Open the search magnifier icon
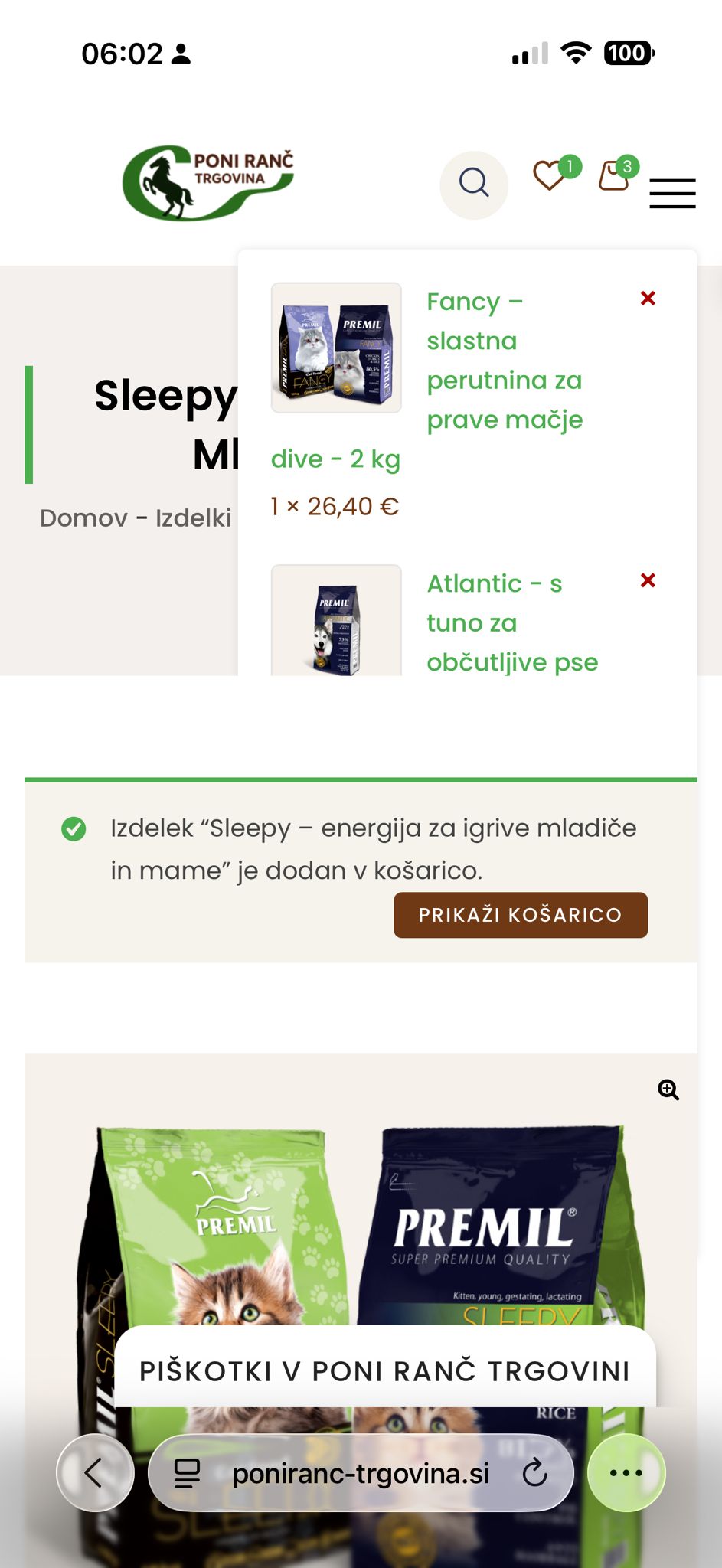 tap(474, 184)
